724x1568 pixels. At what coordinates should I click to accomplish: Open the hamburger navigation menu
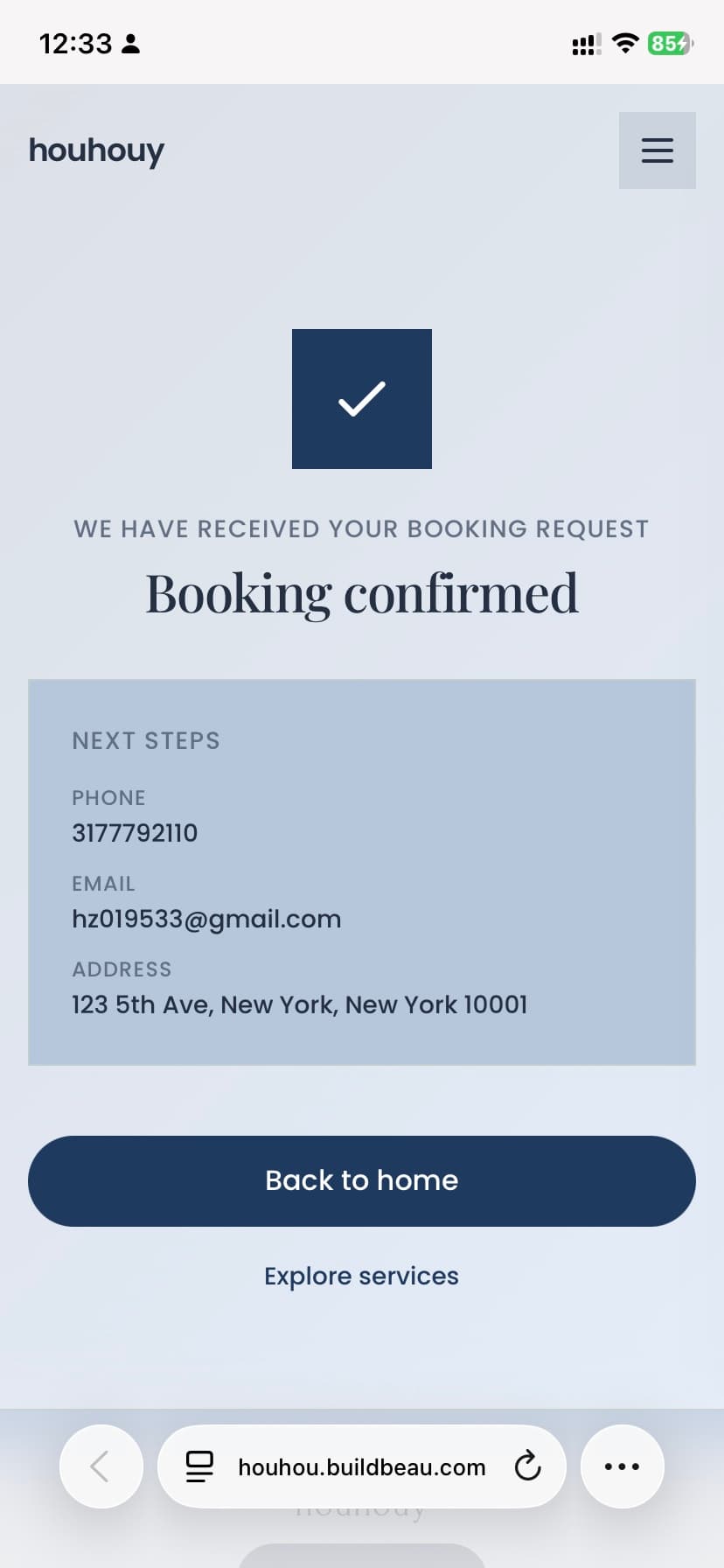[x=657, y=150]
